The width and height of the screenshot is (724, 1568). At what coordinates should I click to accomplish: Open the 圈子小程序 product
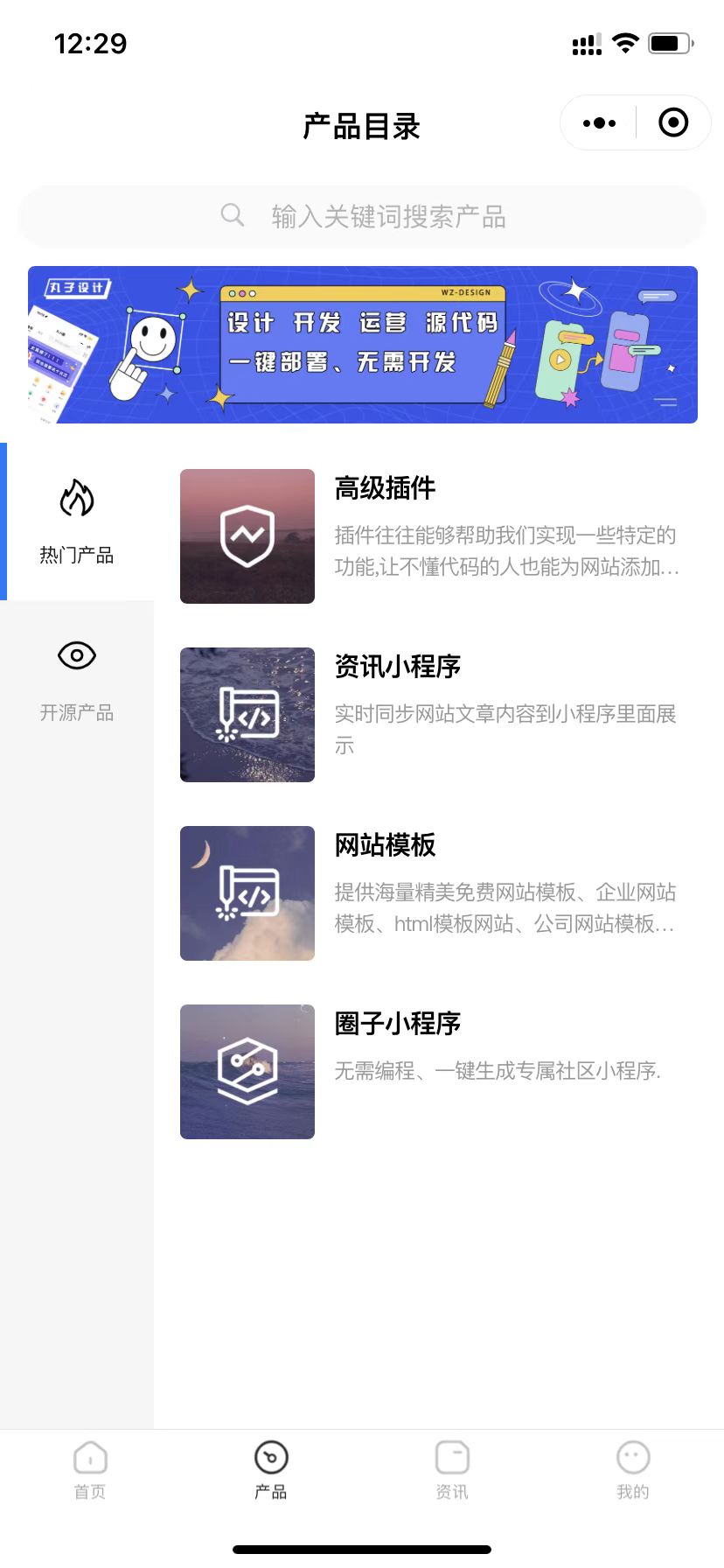(x=430, y=1072)
